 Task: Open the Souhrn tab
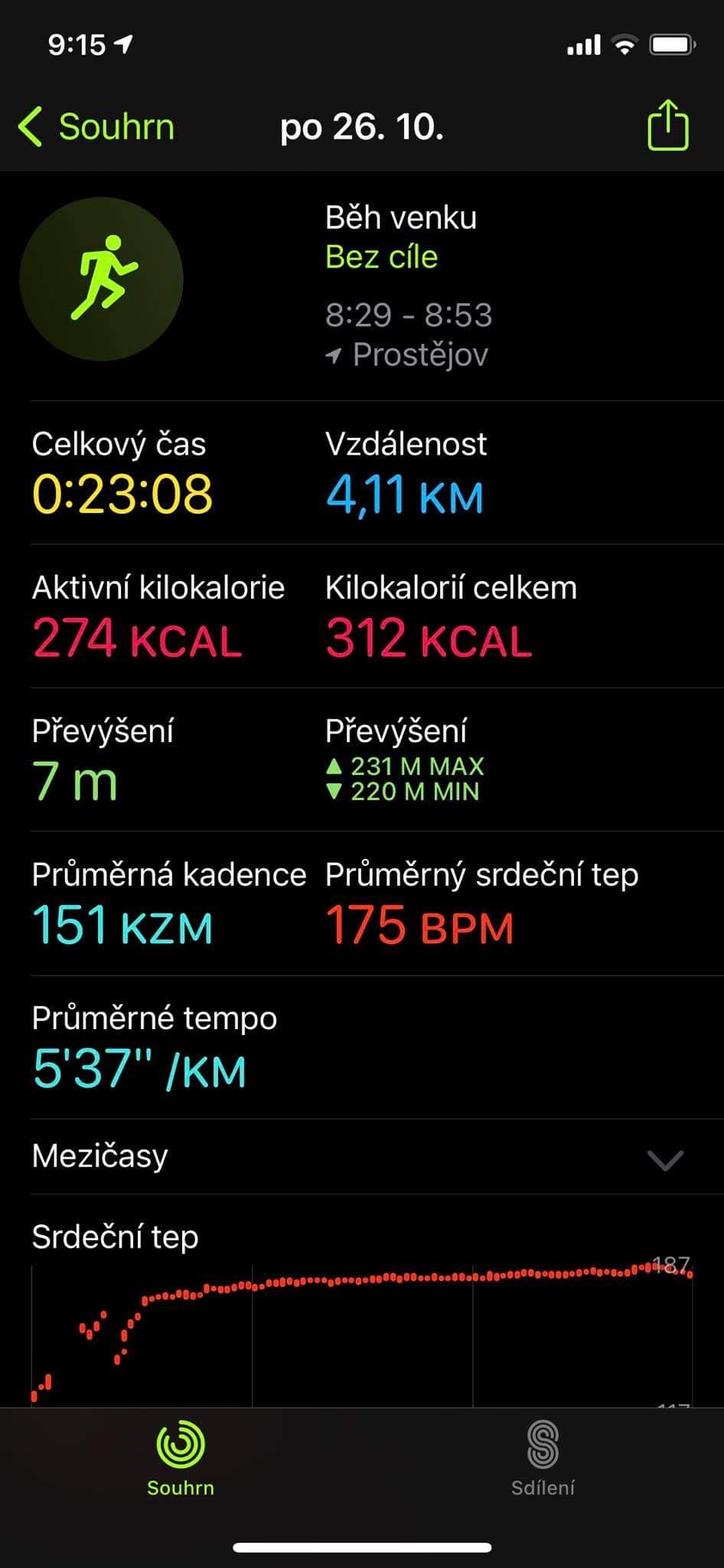tap(181, 1459)
